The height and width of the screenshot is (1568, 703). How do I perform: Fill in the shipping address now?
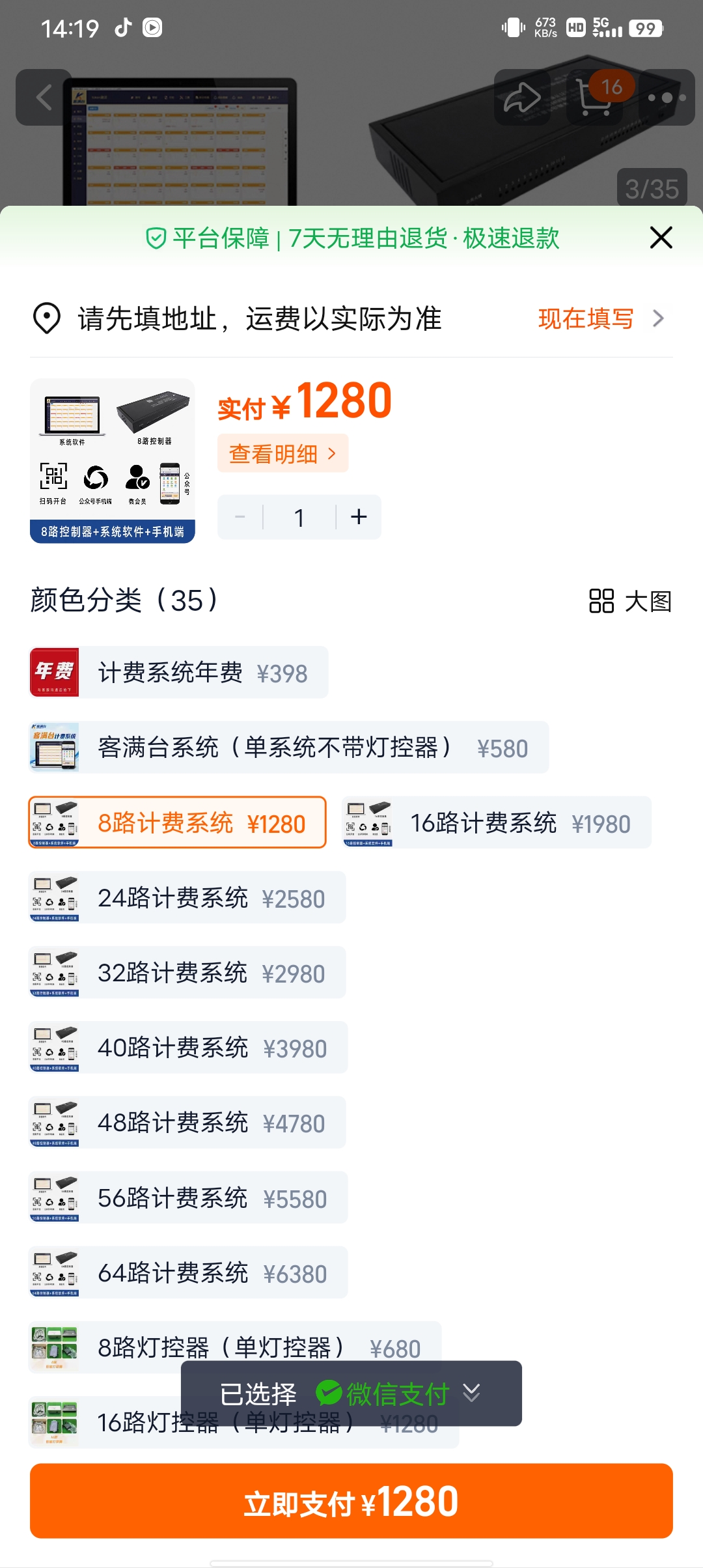[600, 318]
